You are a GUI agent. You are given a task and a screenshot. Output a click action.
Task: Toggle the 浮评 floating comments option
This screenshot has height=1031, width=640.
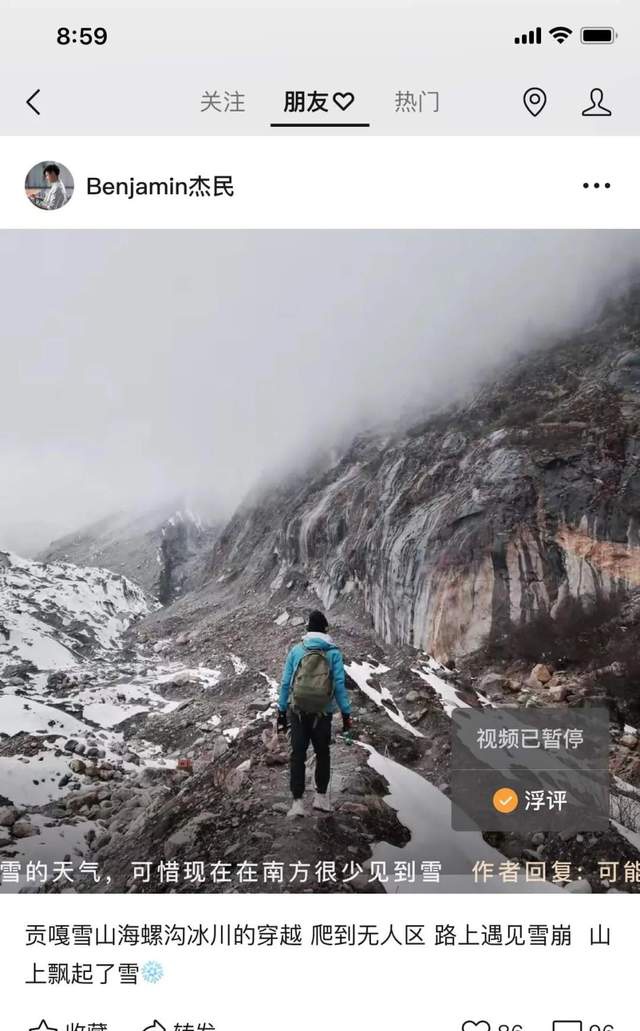coord(530,801)
